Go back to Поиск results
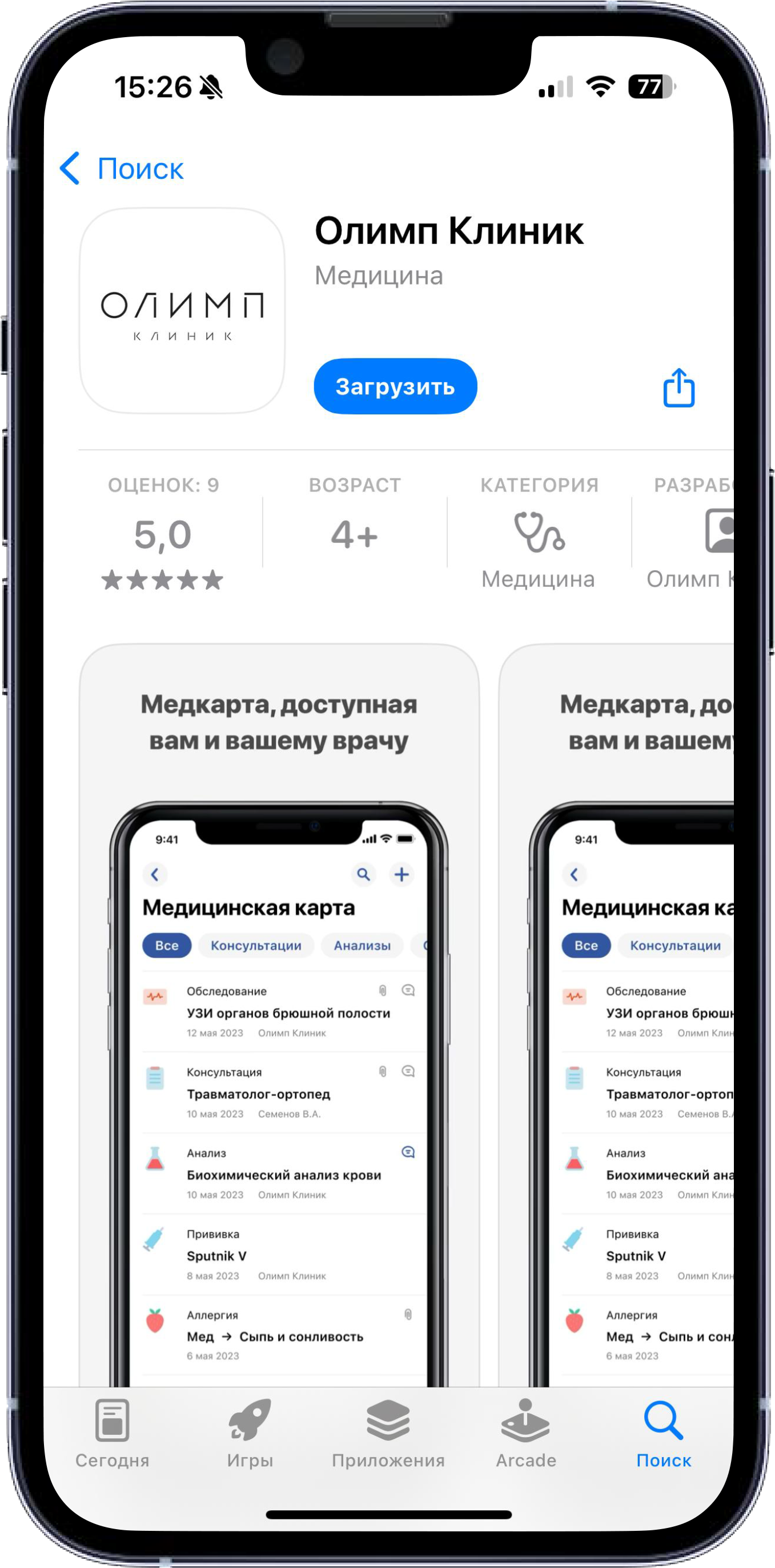Viewport: 775px width, 1568px height. [122, 168]
